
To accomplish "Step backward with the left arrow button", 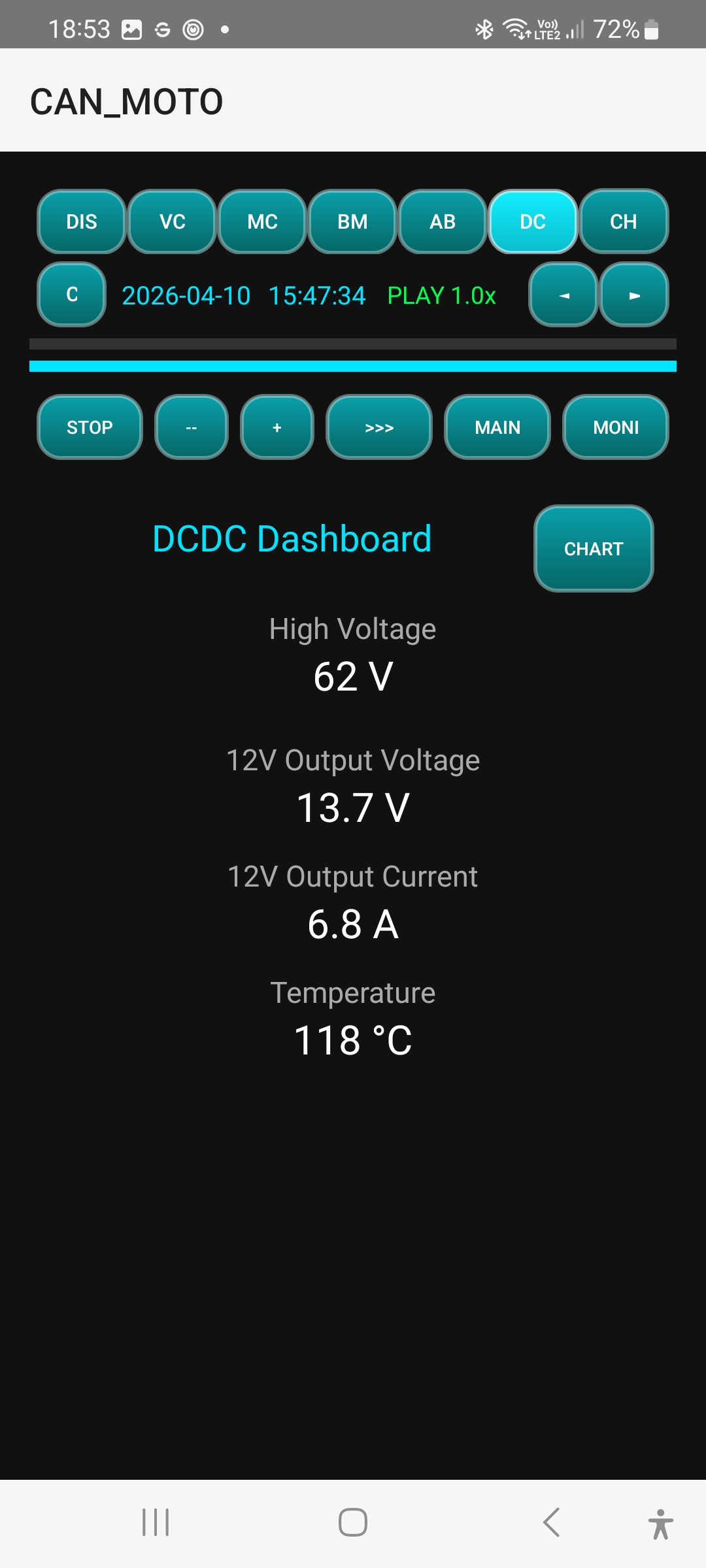I will 563,295.
